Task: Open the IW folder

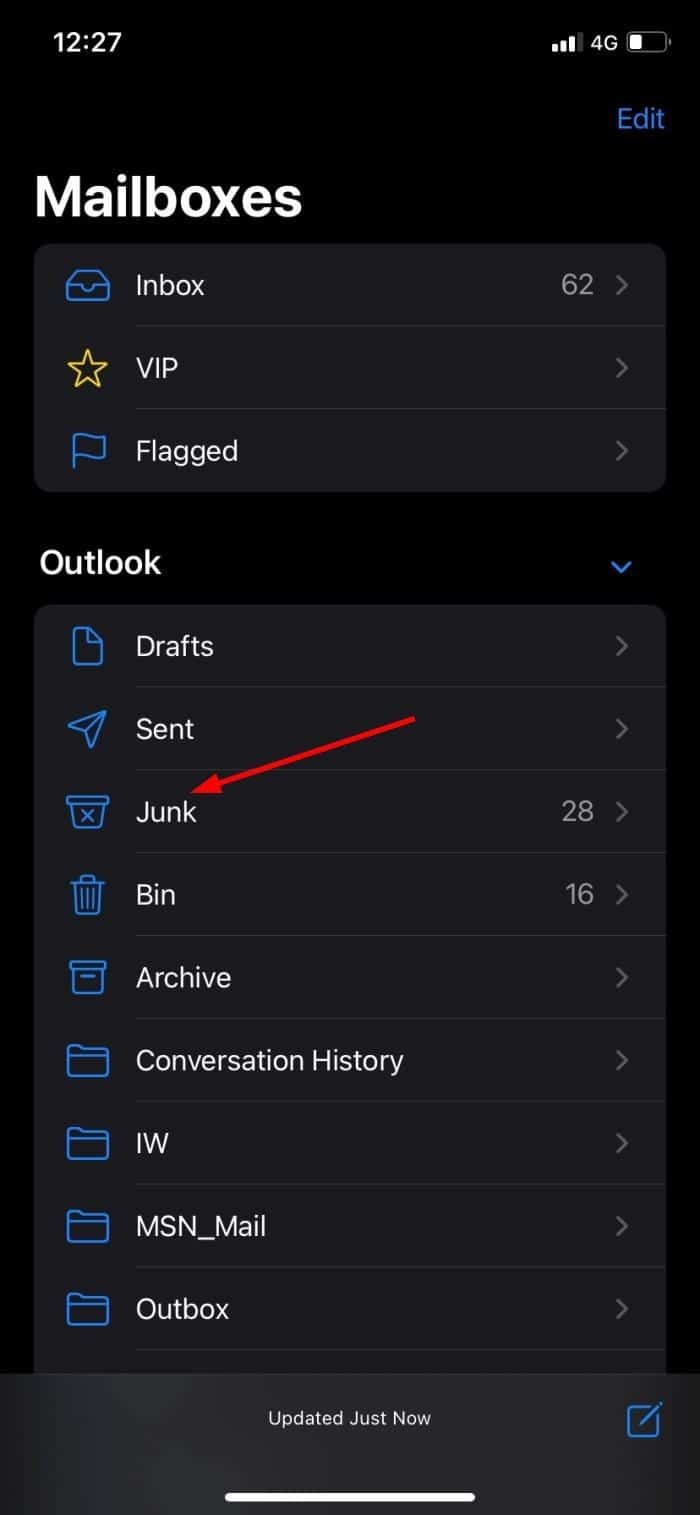Action: point(349,1144)
